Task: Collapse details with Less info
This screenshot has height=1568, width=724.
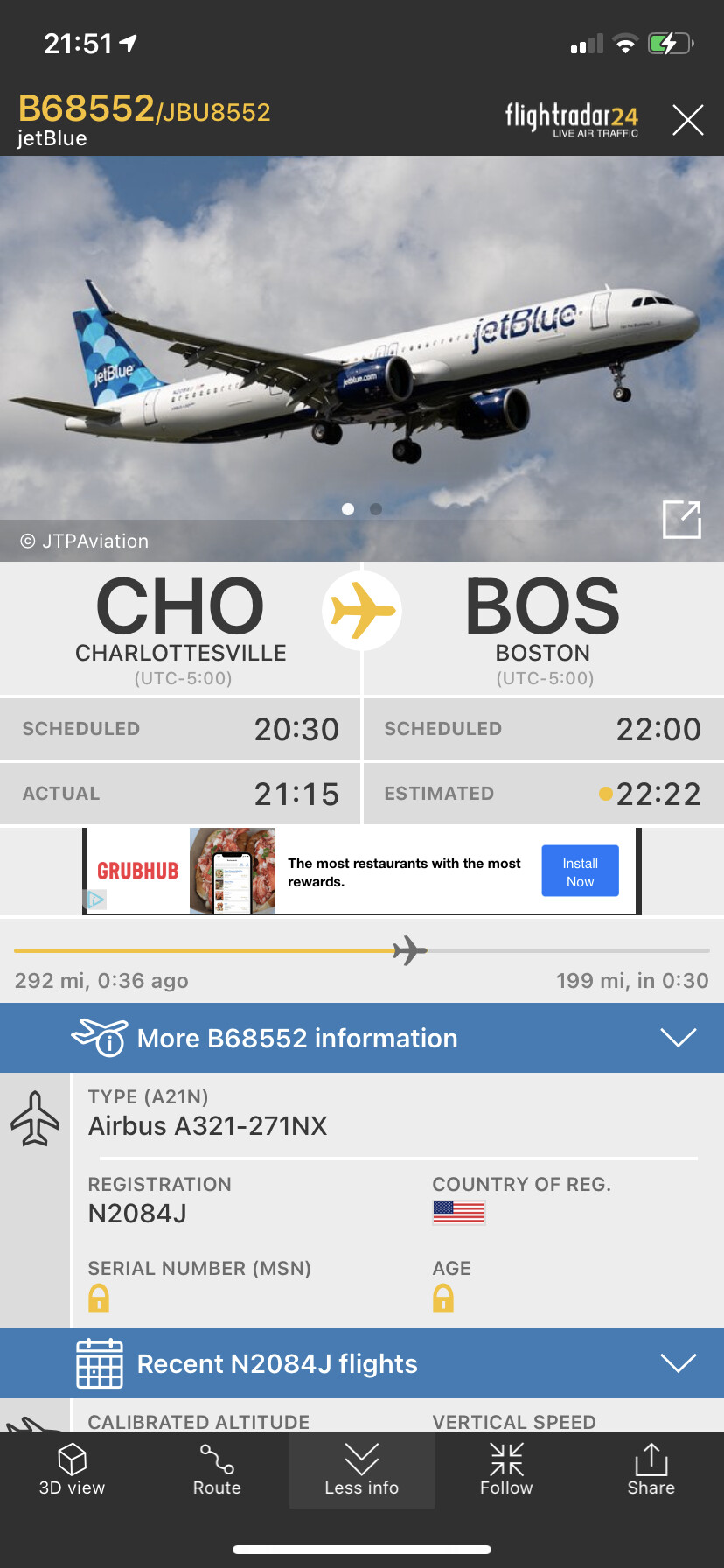Action: click(x=361, y=1471)
